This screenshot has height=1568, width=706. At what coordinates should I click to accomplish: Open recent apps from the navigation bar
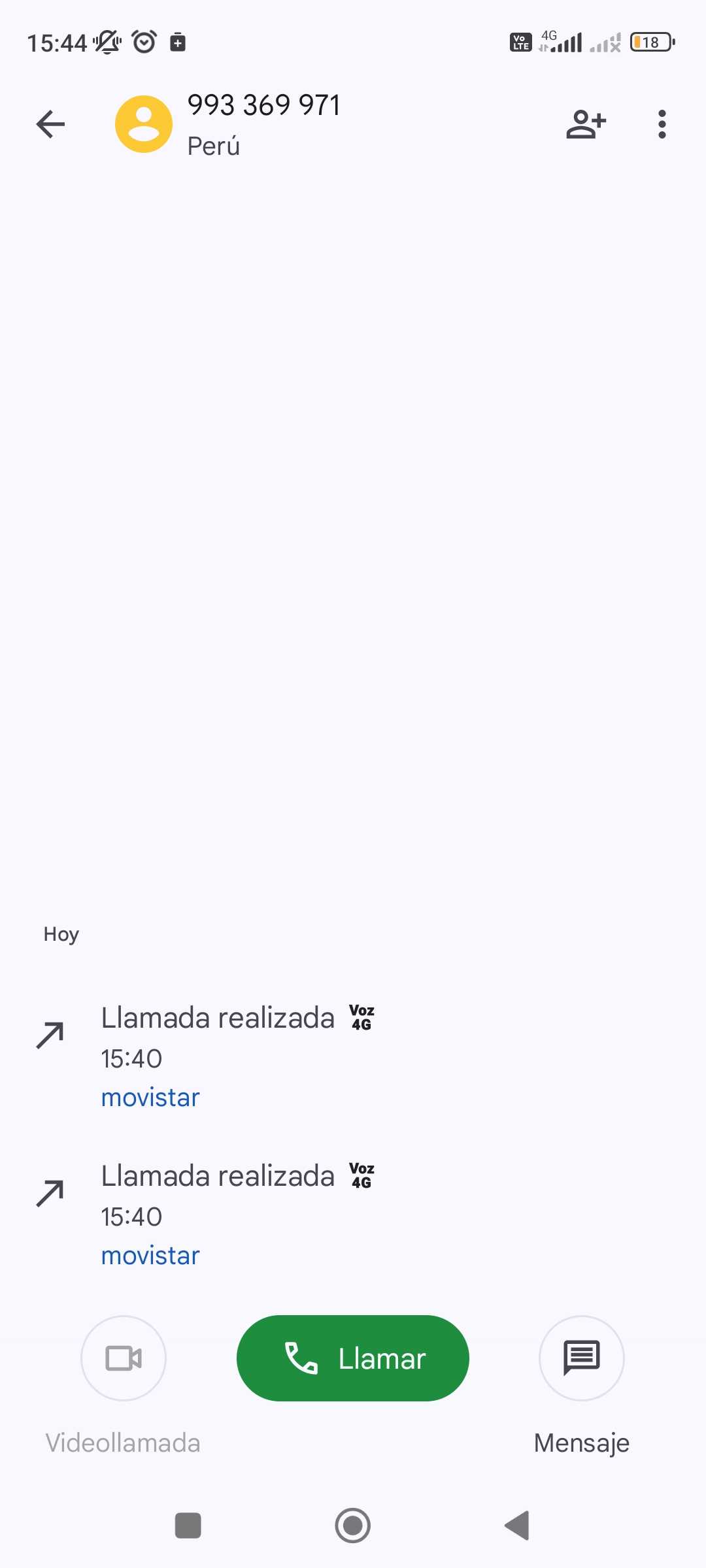tap(188, 1526)
